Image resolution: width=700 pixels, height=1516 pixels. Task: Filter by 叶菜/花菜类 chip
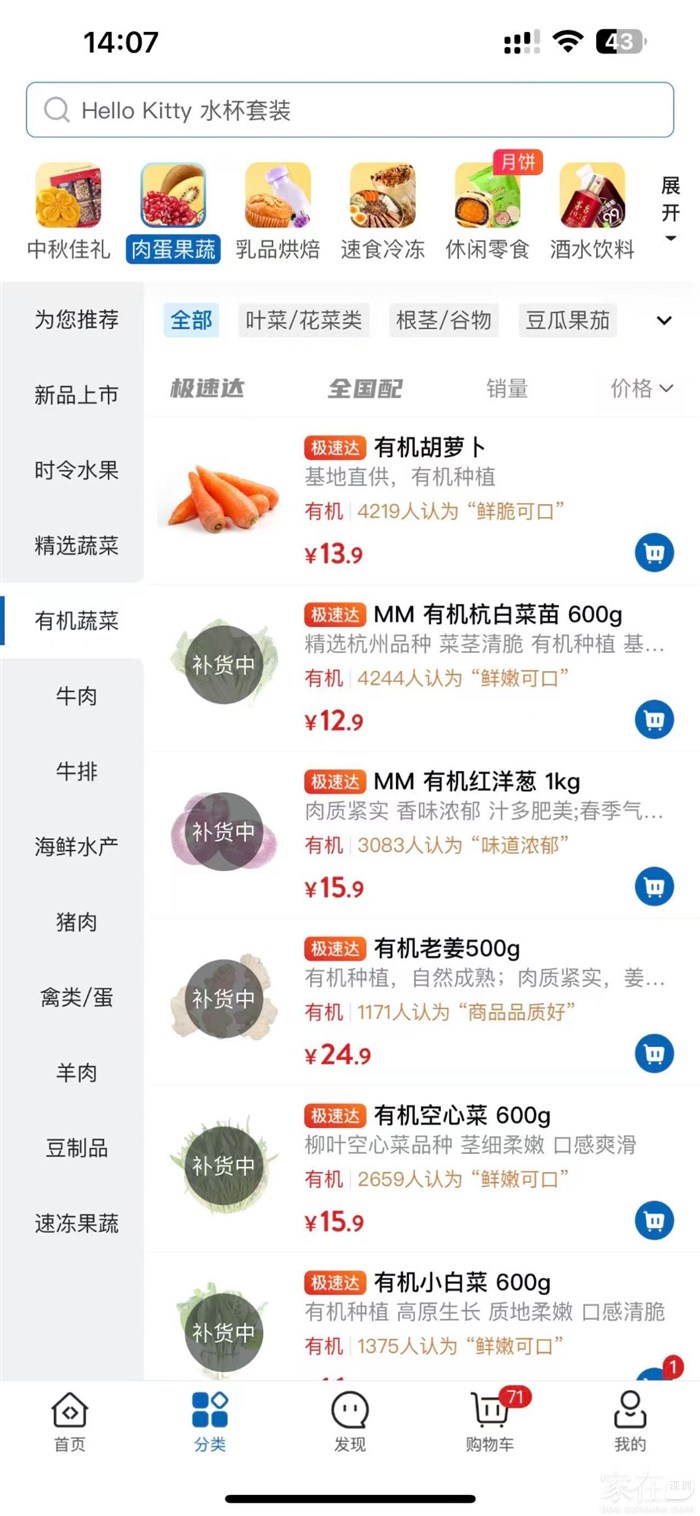click(304, 320)
